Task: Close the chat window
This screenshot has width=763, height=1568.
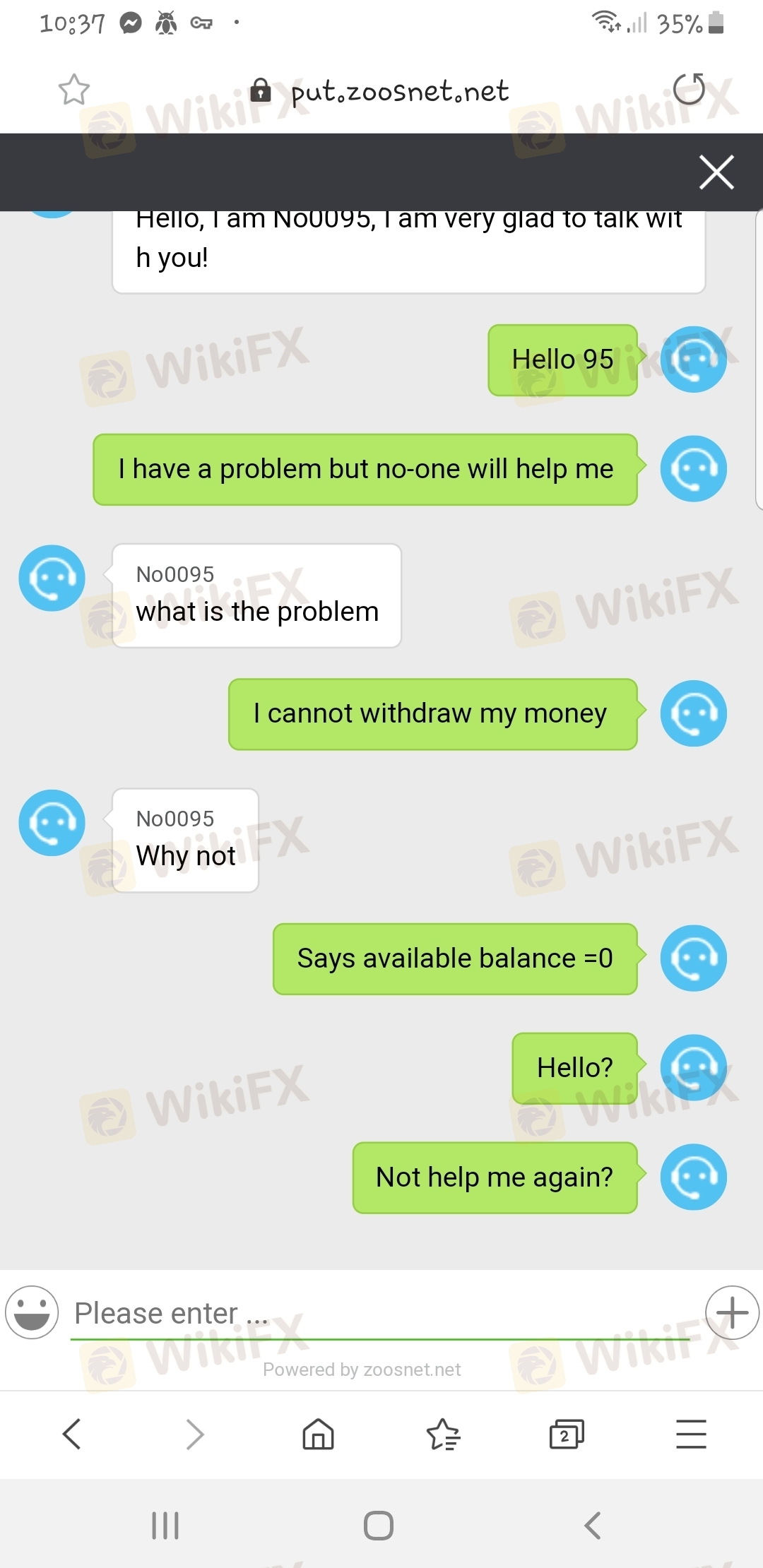Action: (716, 172)
